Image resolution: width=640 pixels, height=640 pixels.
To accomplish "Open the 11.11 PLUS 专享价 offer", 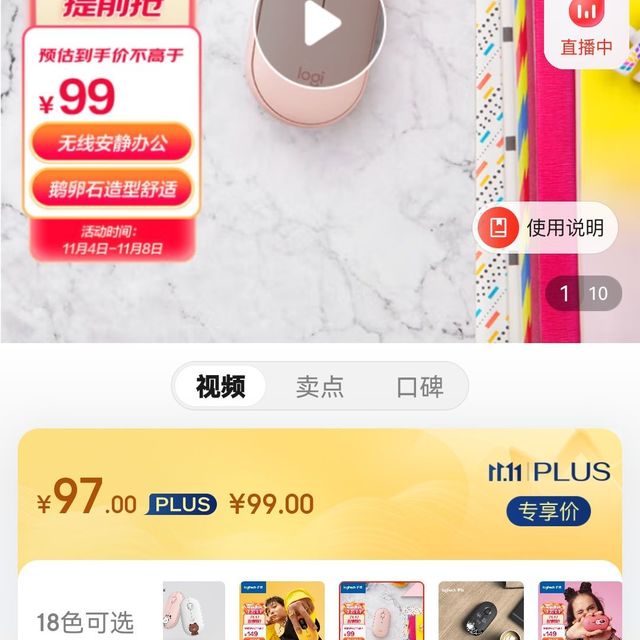I will [x=548, y=511].
